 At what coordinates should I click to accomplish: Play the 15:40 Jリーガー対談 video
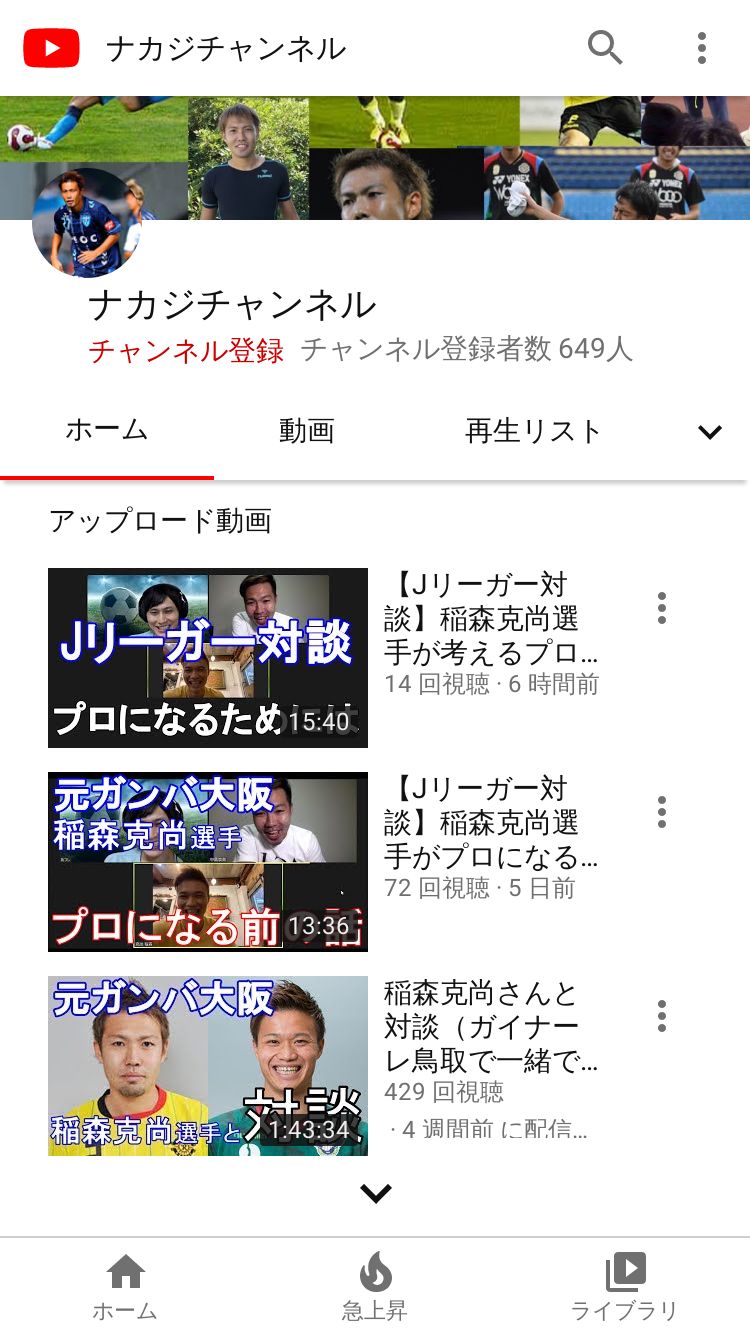208,657
